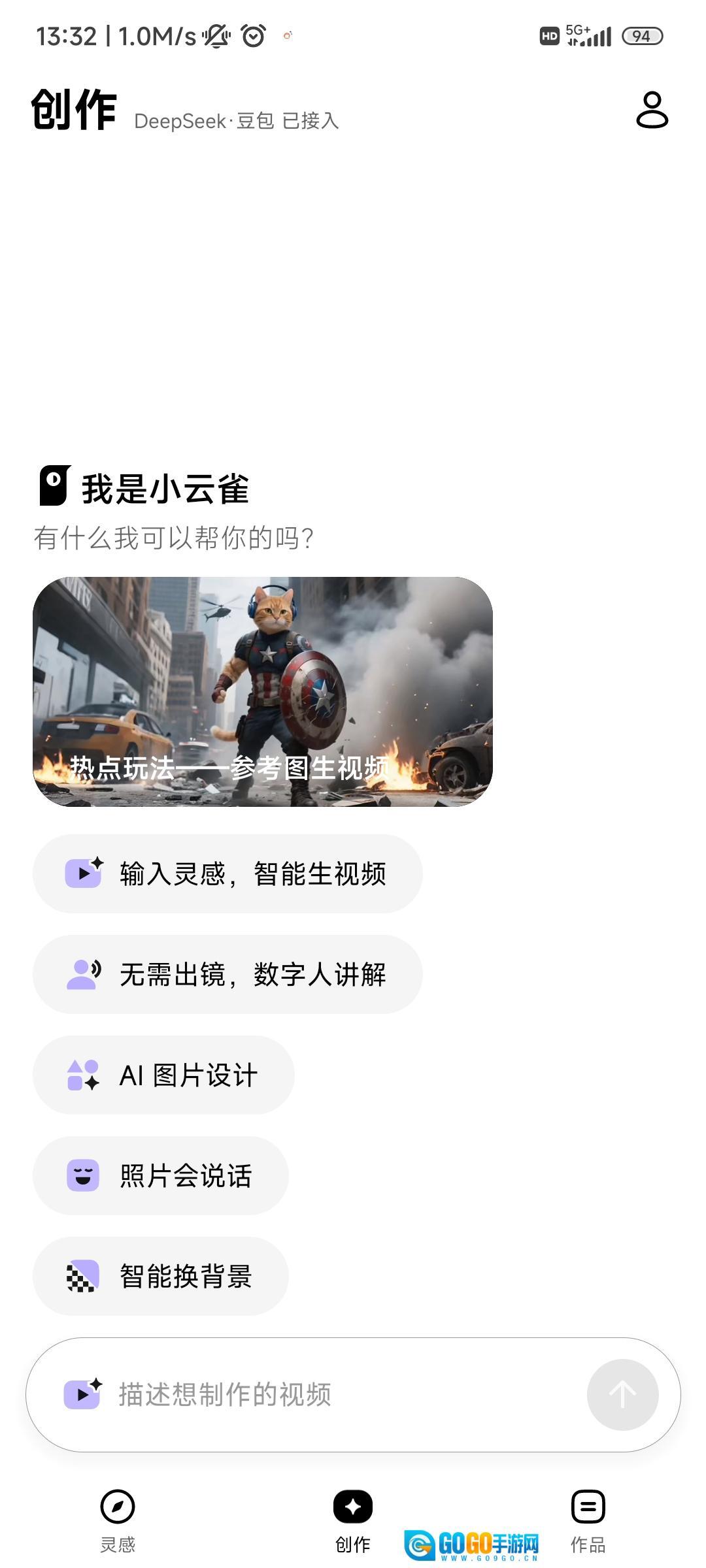Screen dimensions: 706x1568
Task: Select 输入灵感，智能生视频 option
Action: pyautogui.click(x=227, y=874)
